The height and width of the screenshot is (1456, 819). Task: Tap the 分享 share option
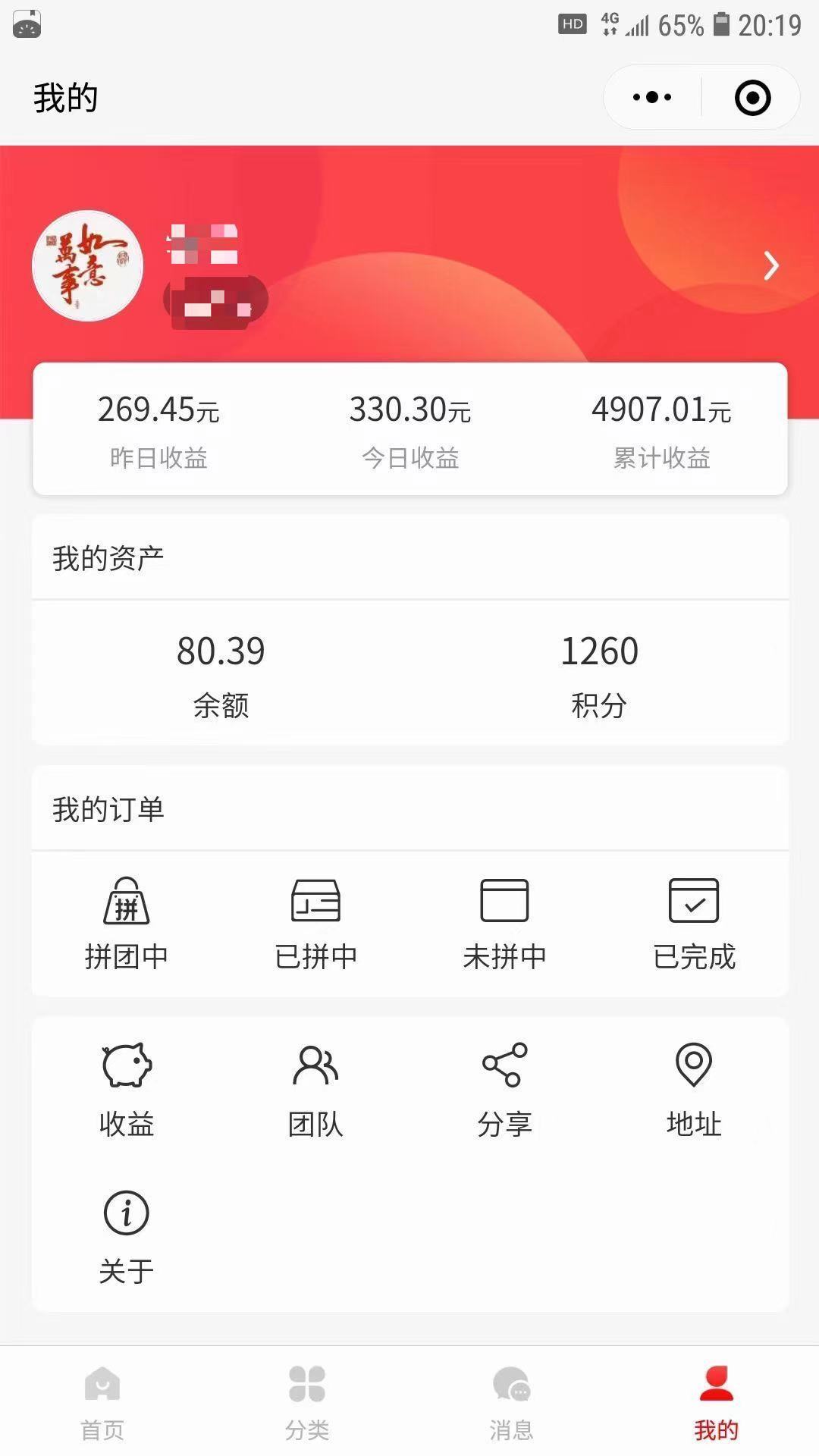[504, 1090]
